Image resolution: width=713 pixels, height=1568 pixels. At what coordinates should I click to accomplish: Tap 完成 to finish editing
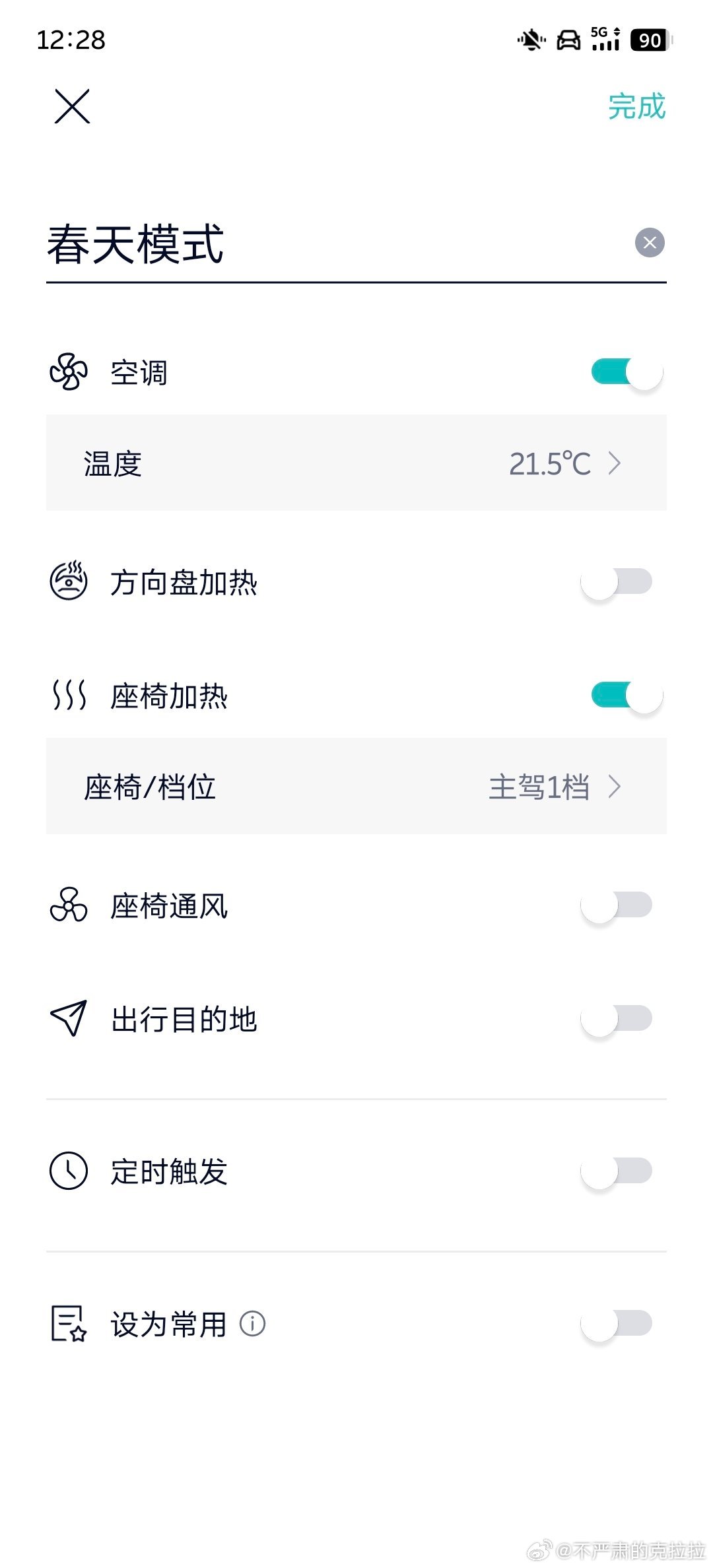point(637,106)
